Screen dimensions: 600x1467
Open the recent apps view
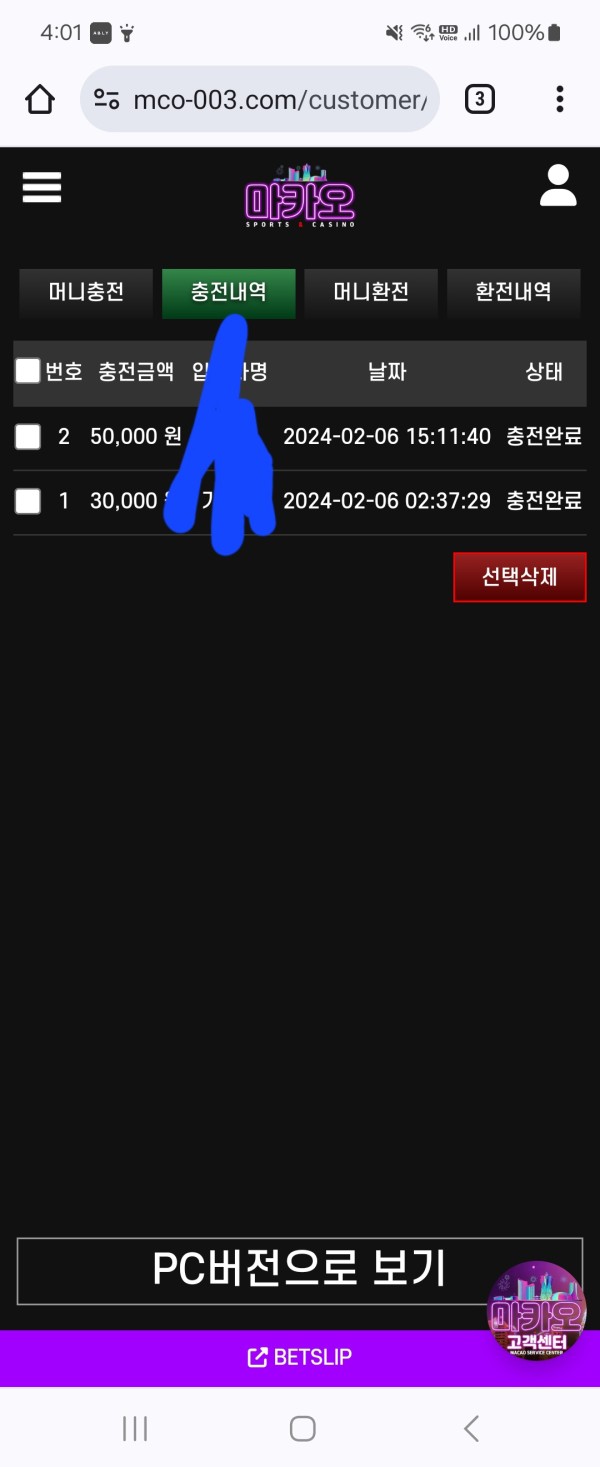135,1429
